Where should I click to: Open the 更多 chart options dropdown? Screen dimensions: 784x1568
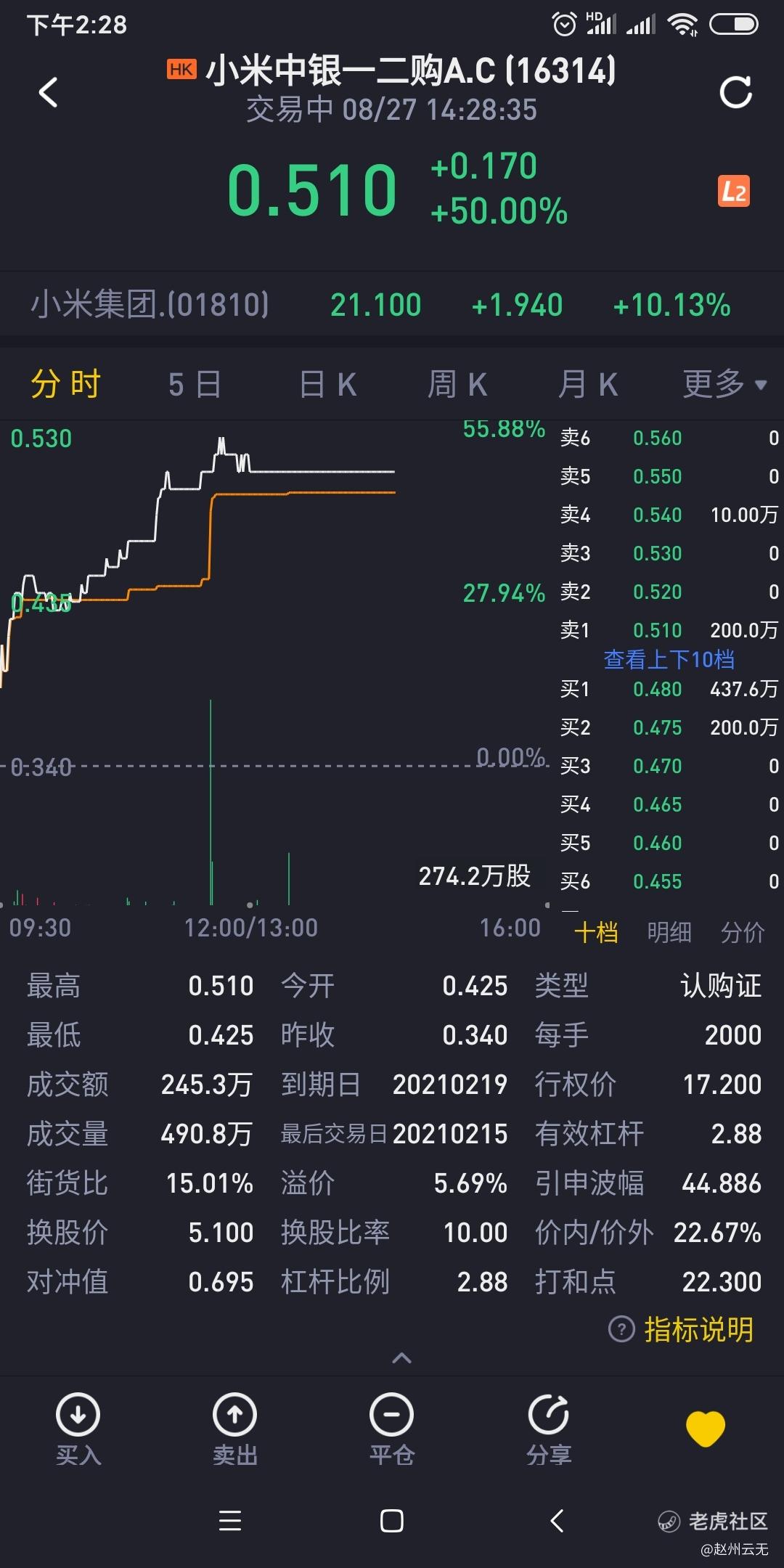pyautogui.click(x=724, y=384)
